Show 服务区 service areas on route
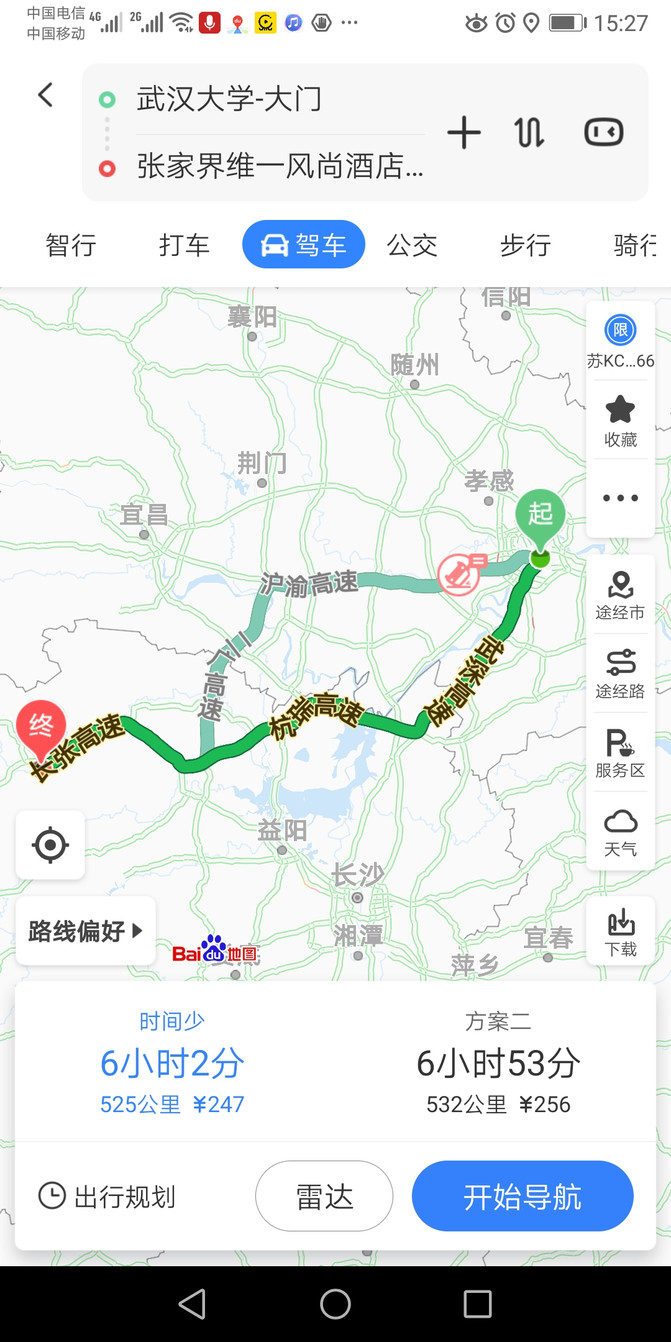Screen dimensions: 671x1342 620,753
